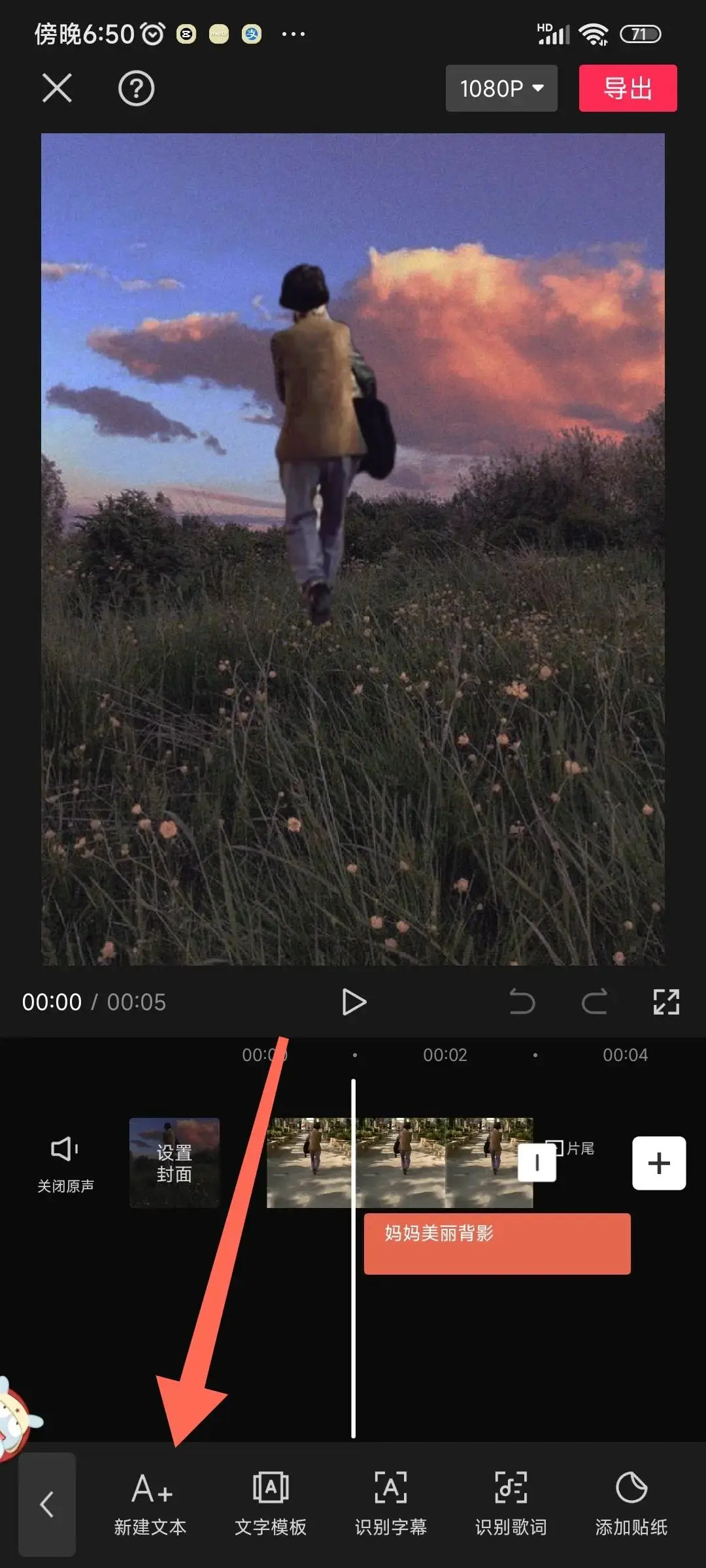Tap the red 导出 export button

tap(628, 88)
